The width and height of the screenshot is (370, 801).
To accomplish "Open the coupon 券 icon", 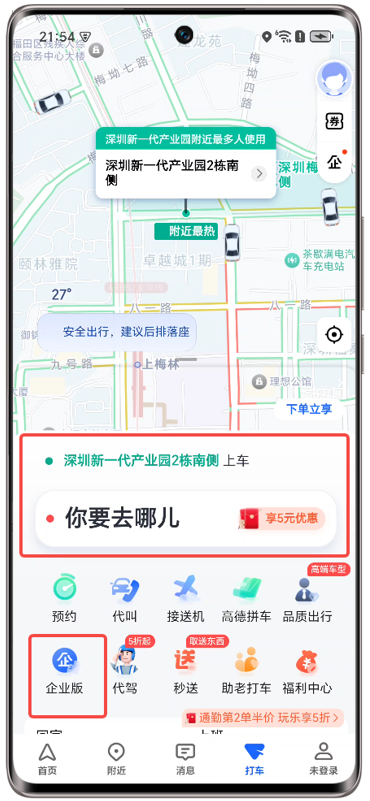I will (x=334, y=121).
